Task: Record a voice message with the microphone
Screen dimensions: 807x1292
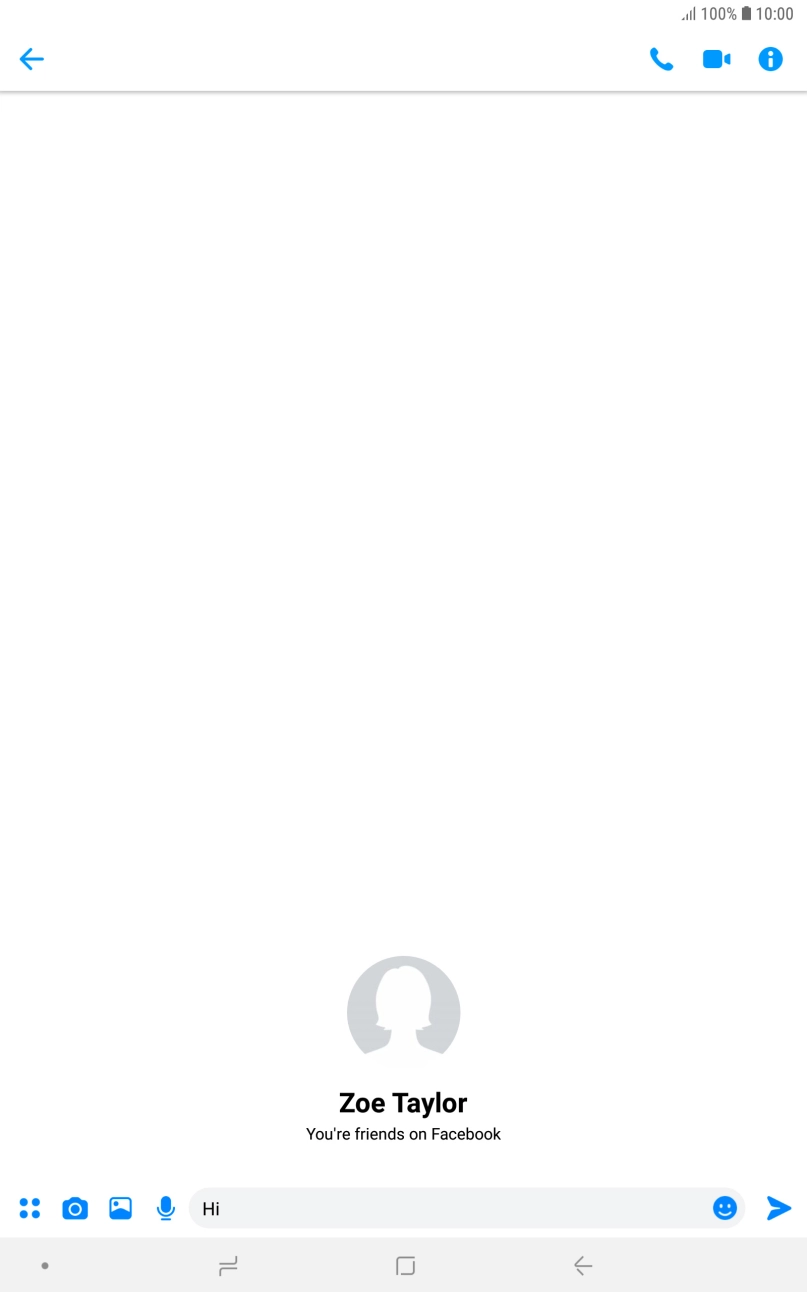Action: click(x=165, y=1208)
